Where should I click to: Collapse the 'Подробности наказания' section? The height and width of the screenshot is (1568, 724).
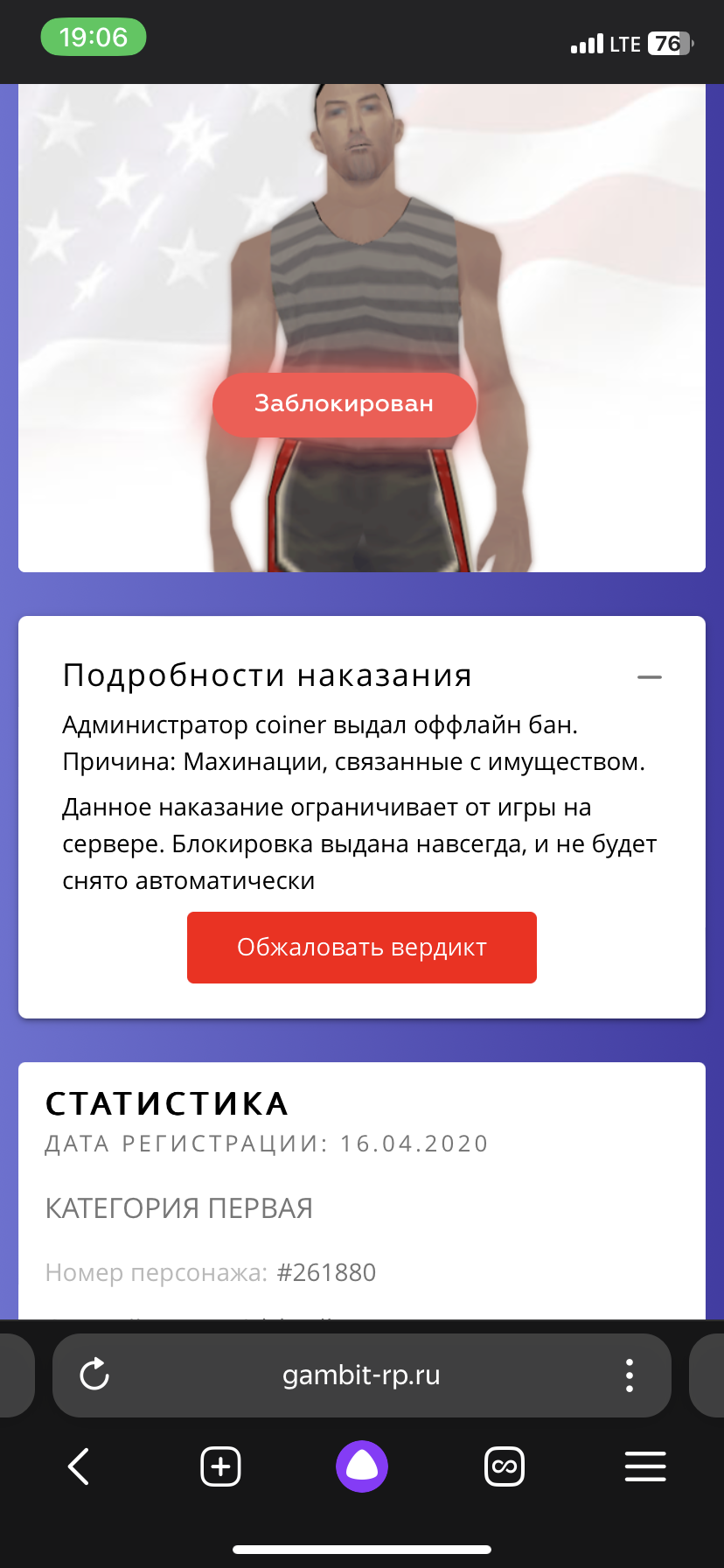[x=649, y=677]
